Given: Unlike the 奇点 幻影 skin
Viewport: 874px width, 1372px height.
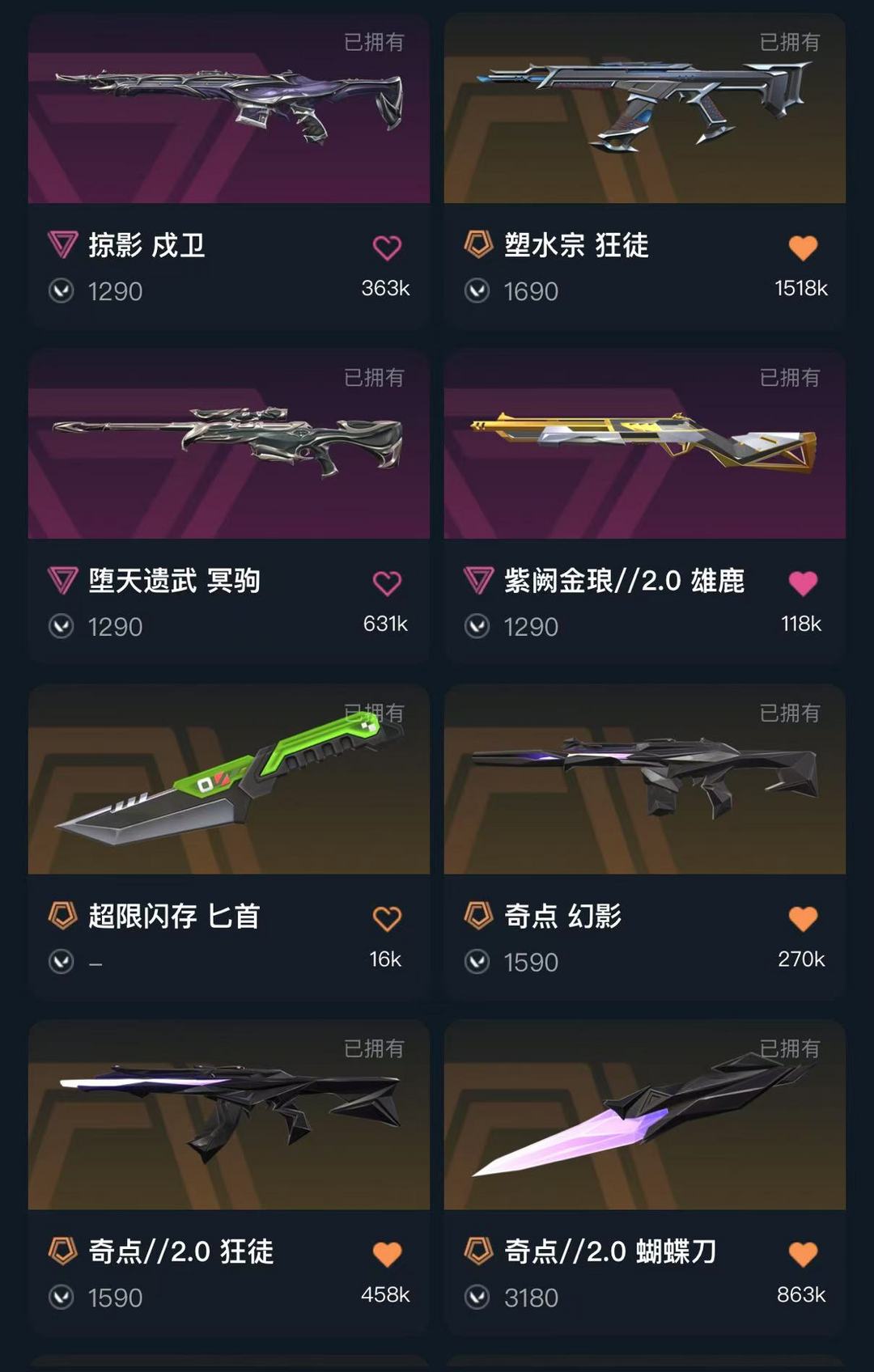Looking at the screenshot, I should coord(803,919).
